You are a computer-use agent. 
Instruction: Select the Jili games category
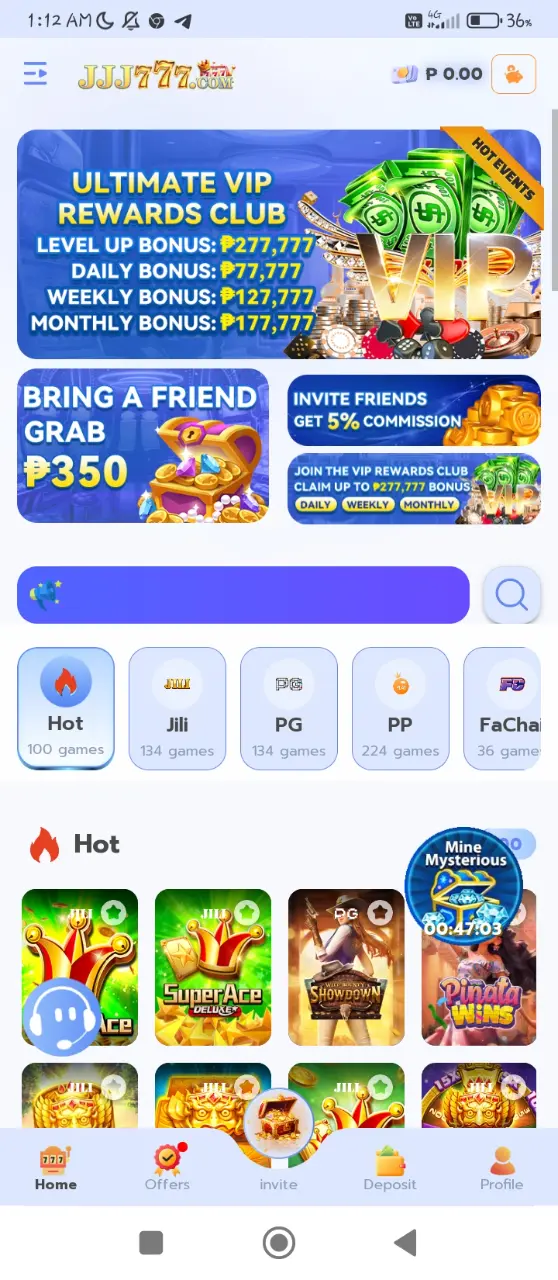(x=177, y=708)
